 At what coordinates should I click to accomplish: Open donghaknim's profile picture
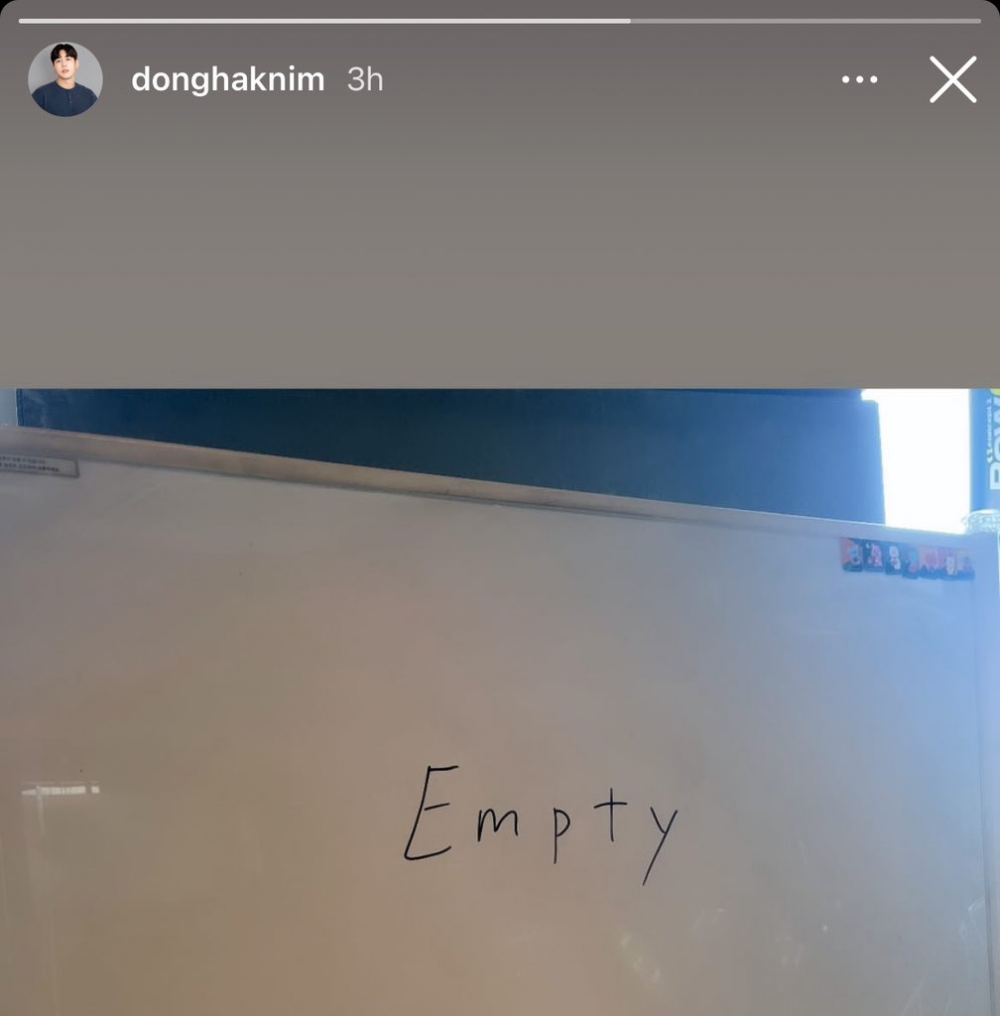click(x=65, y=80)
